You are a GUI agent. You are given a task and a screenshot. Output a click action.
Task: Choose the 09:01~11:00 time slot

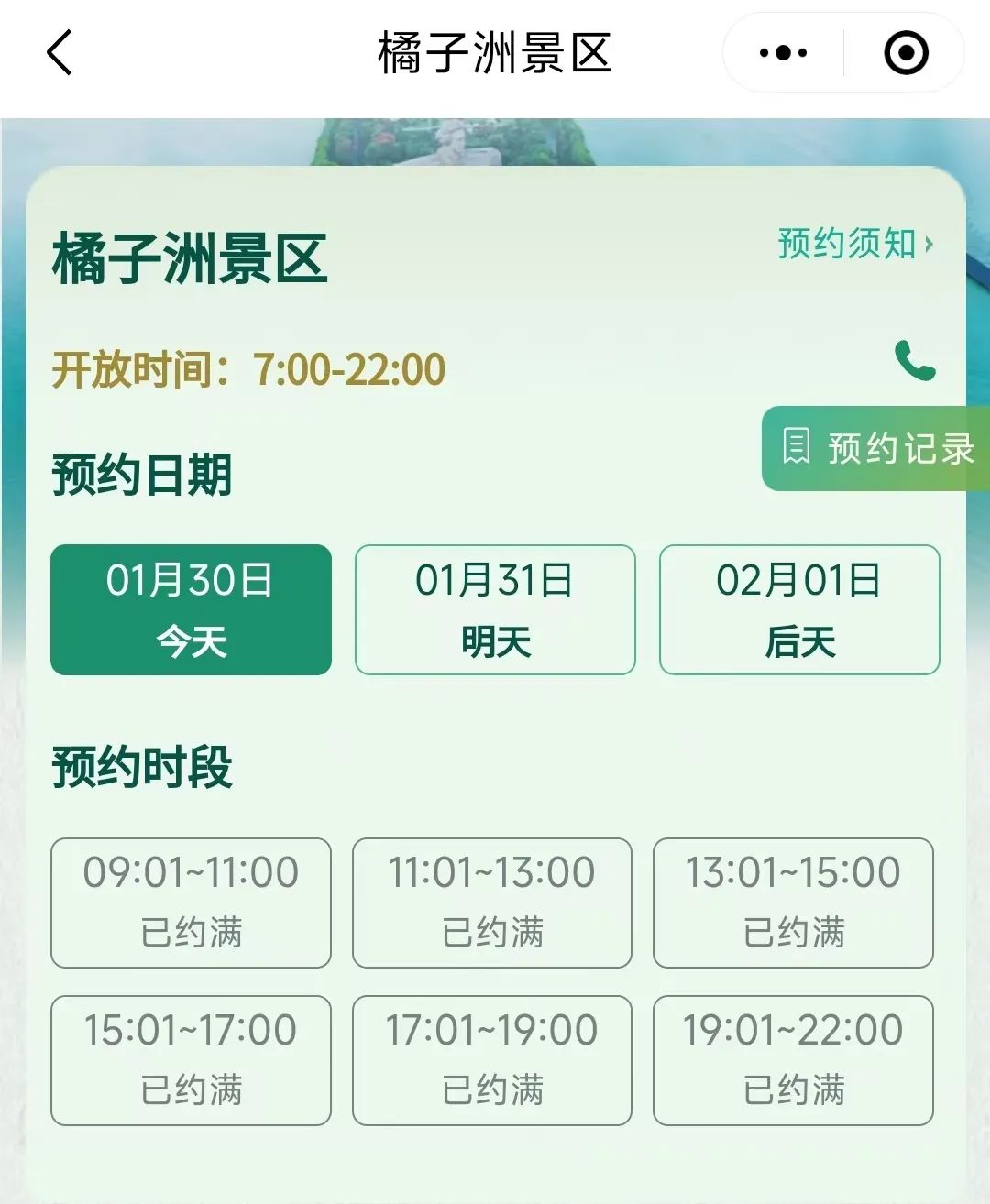tap(191, 903)
